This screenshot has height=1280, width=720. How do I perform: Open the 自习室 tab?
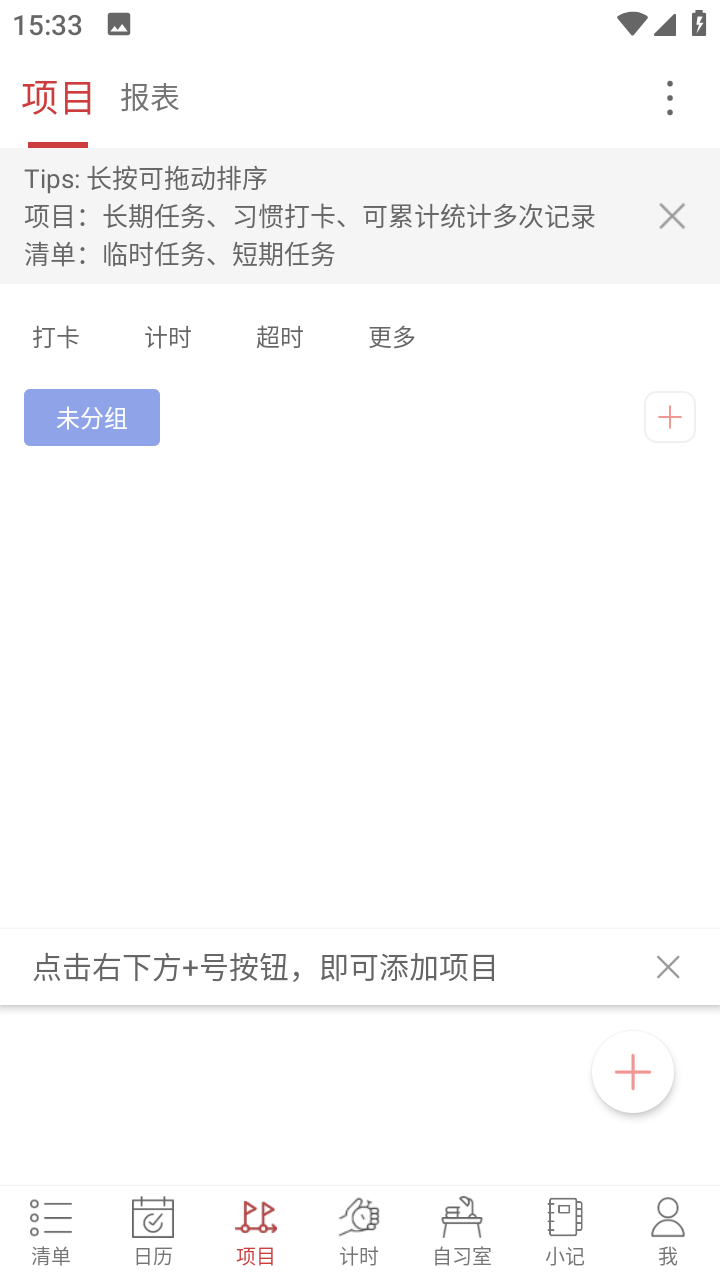(x=462, y=1232)
